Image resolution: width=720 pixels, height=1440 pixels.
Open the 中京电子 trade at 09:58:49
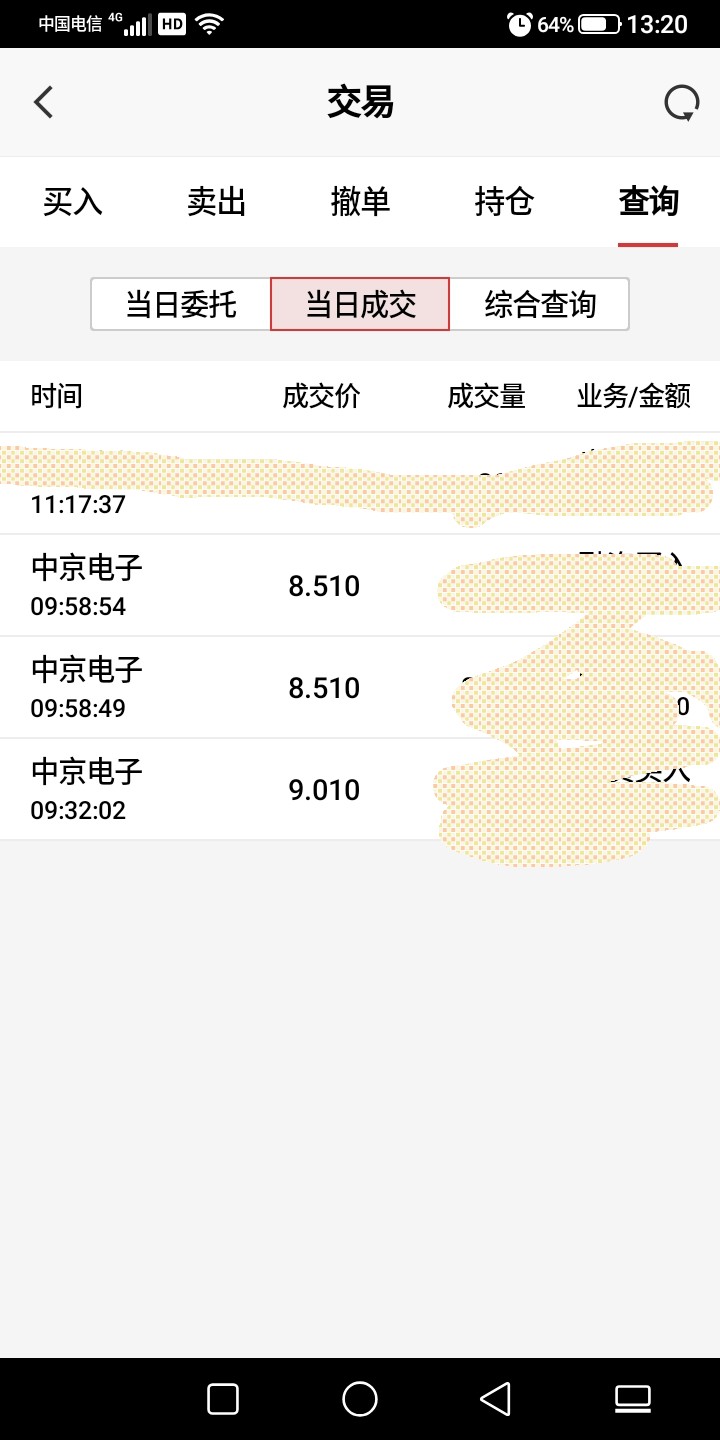click(x=360, y=688)
